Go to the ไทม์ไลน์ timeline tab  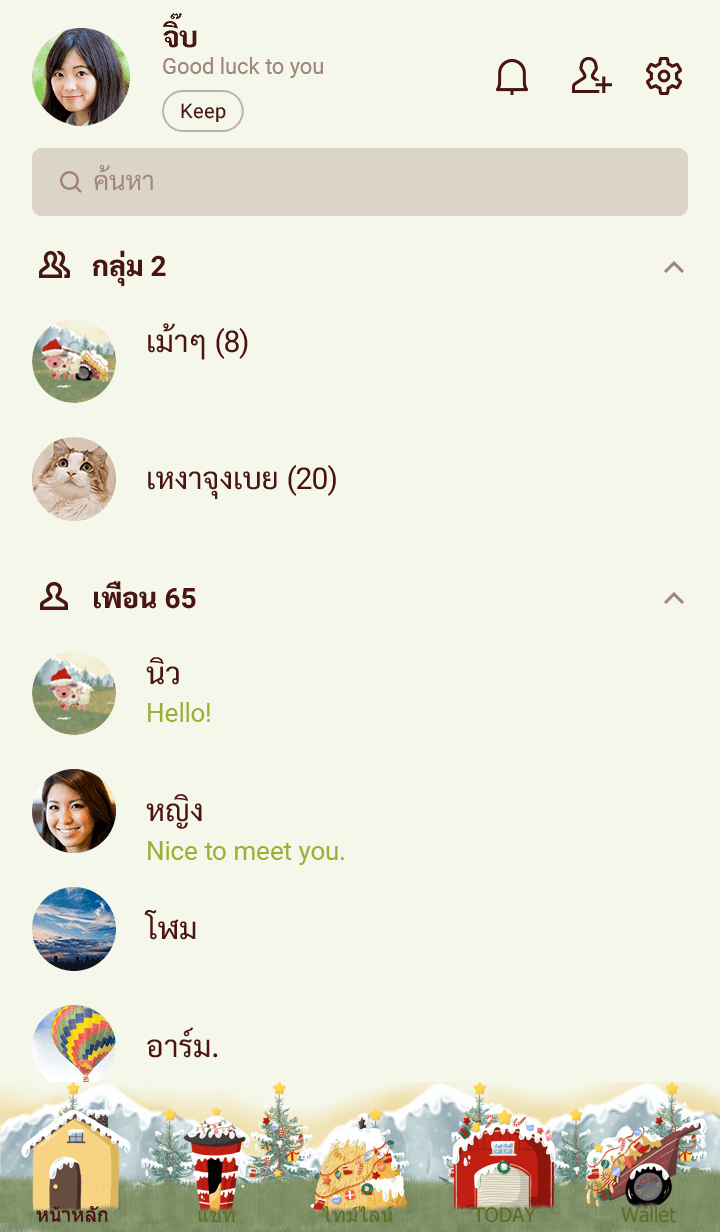[x=359, y=1170]
